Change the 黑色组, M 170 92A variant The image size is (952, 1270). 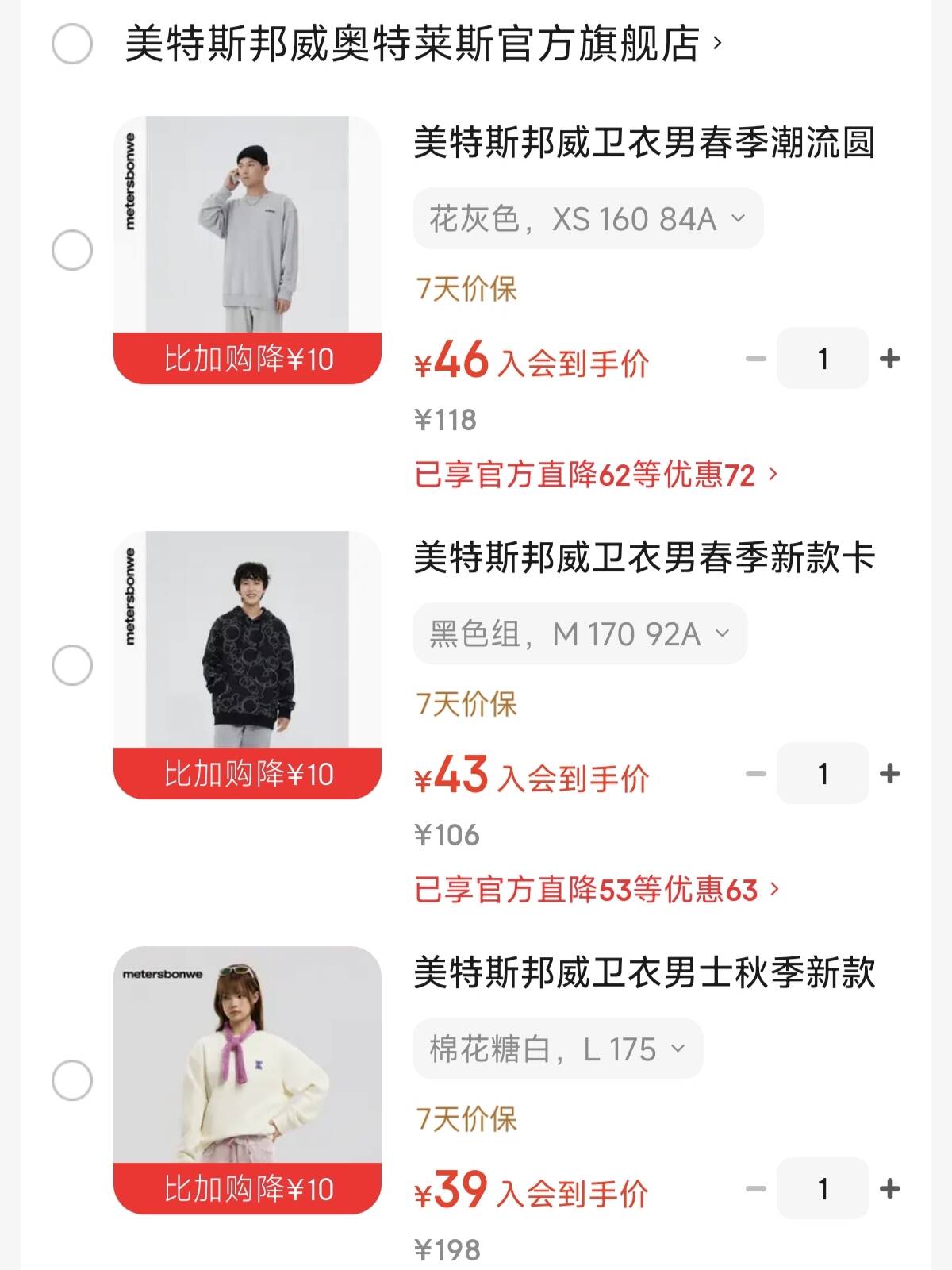click(579, 633)
